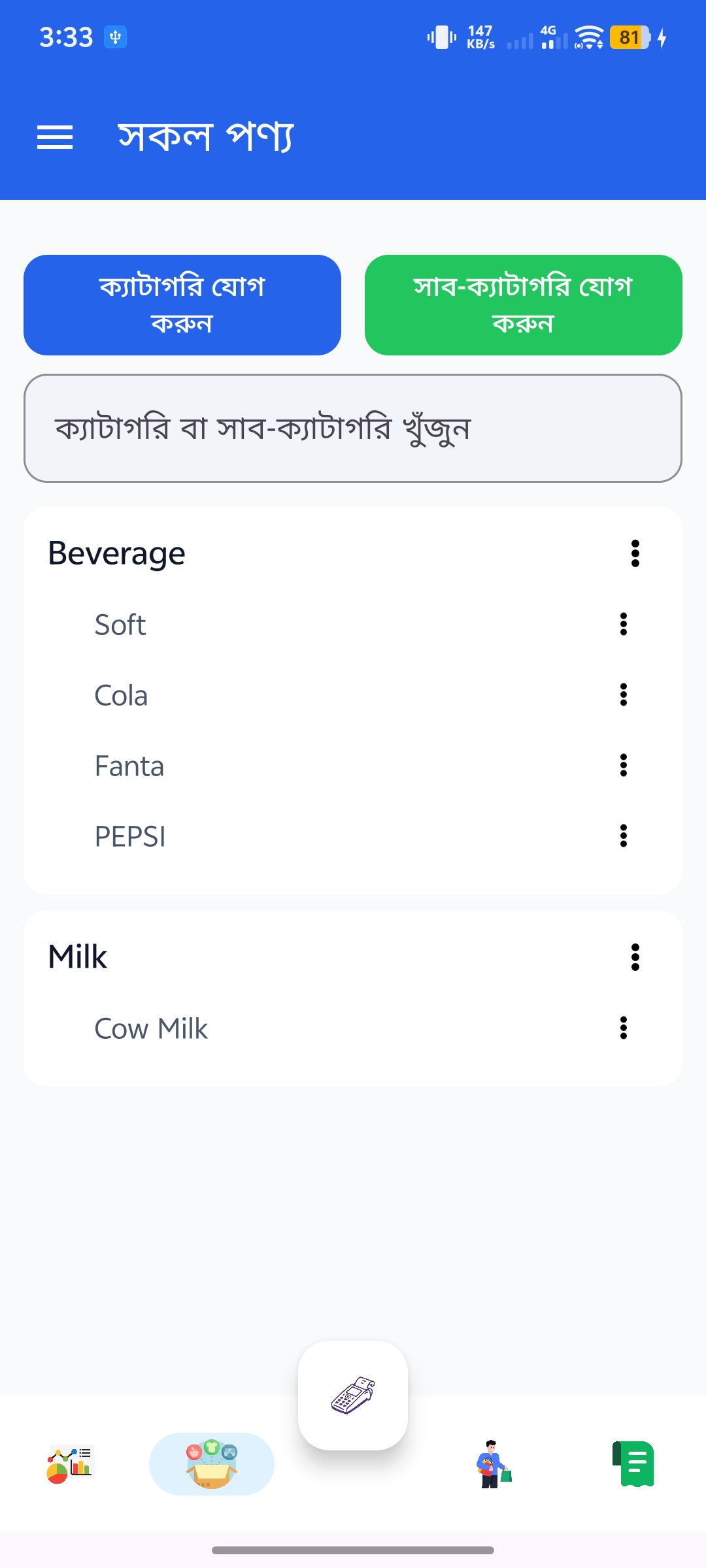Tap the category search input field

[353, 428]
